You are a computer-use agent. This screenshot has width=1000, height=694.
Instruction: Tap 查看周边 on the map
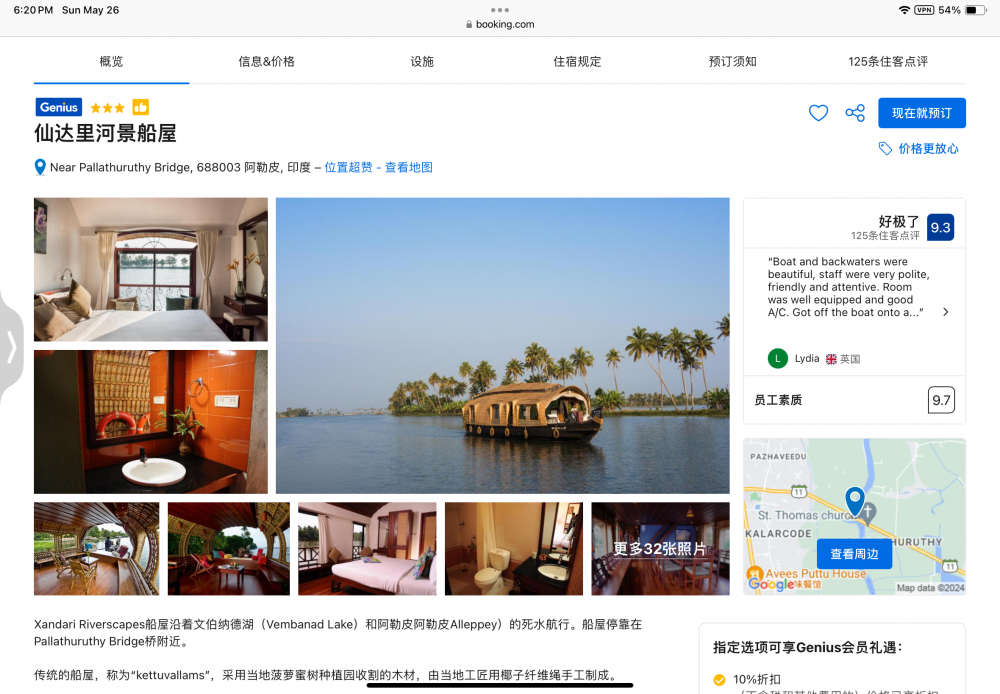coord(854,553)
